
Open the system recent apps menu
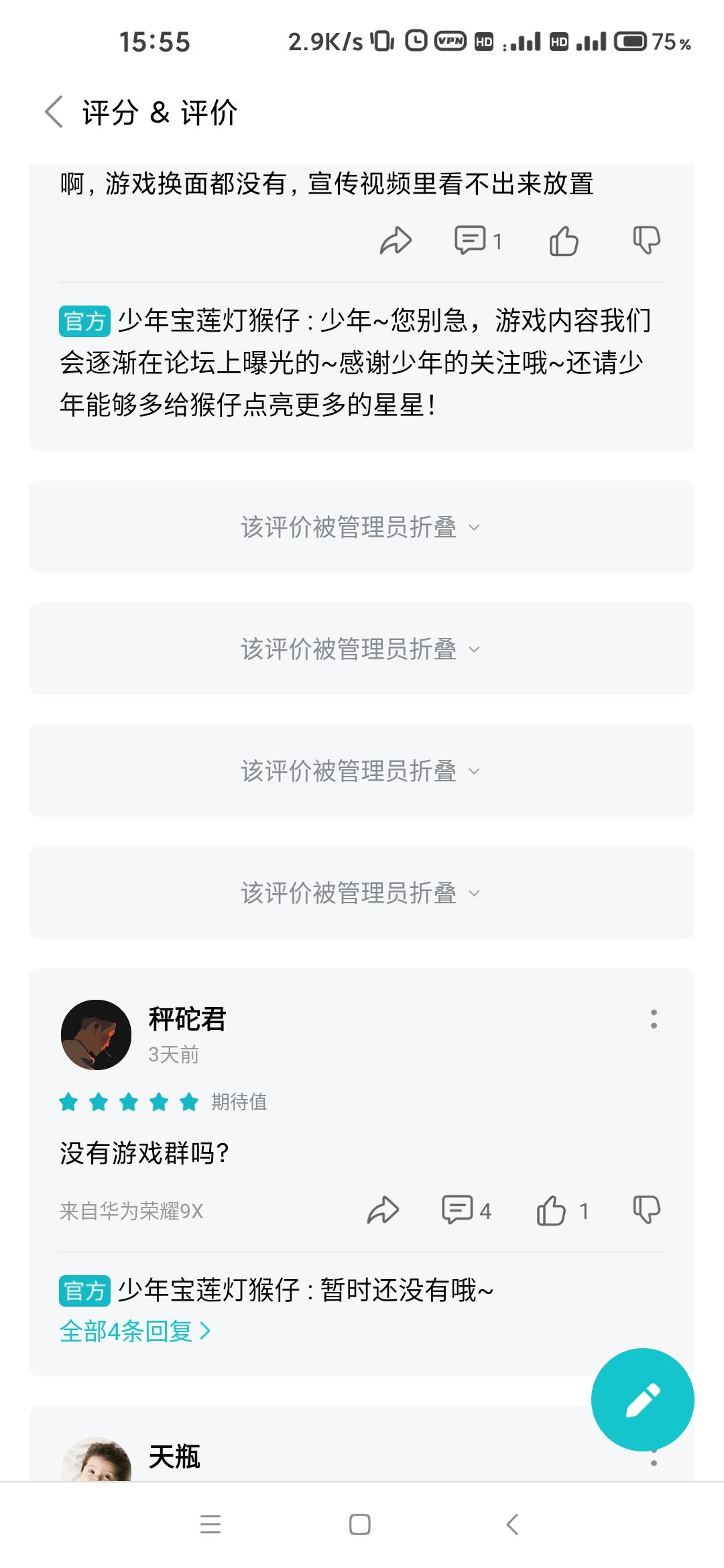click(x=210, y=1524)
